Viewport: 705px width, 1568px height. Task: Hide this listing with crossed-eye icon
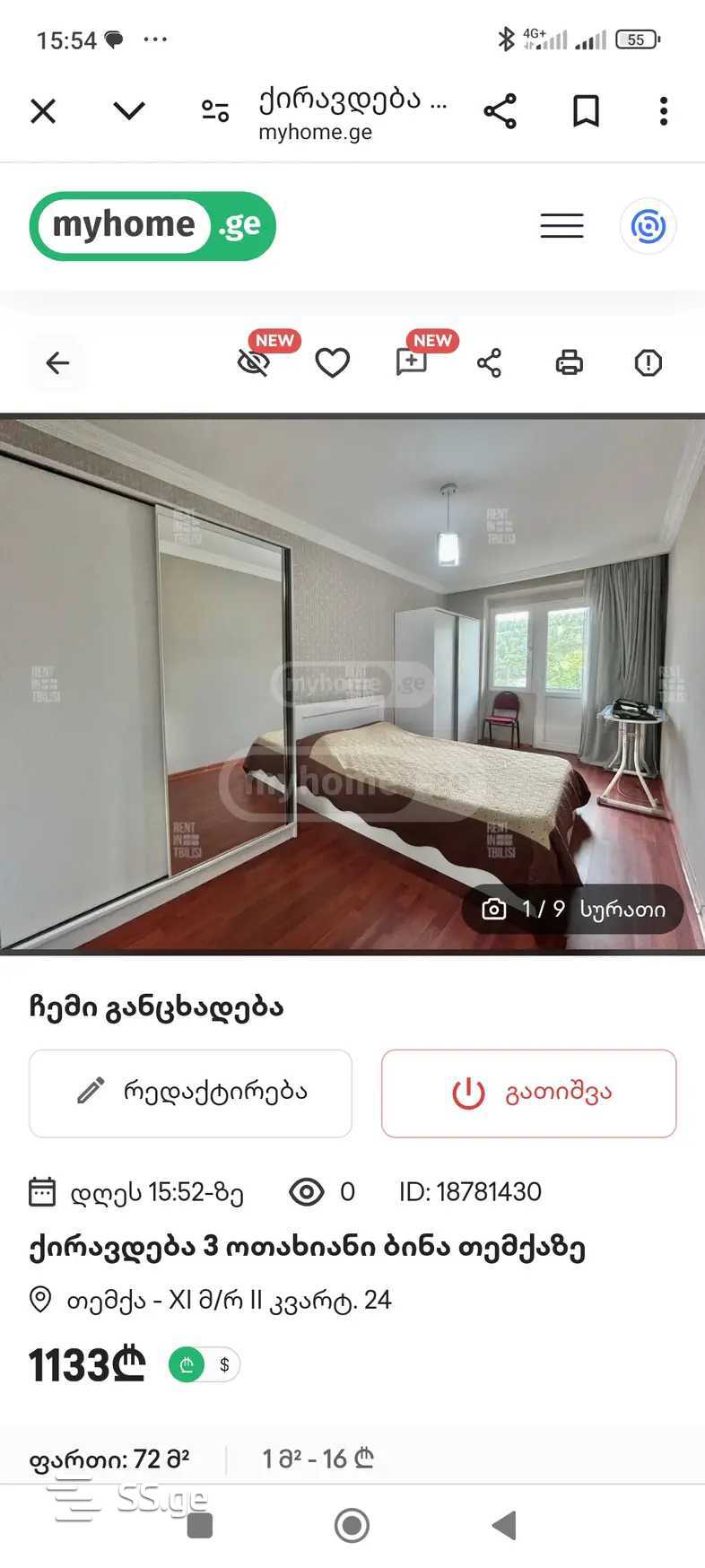(254, 362)
